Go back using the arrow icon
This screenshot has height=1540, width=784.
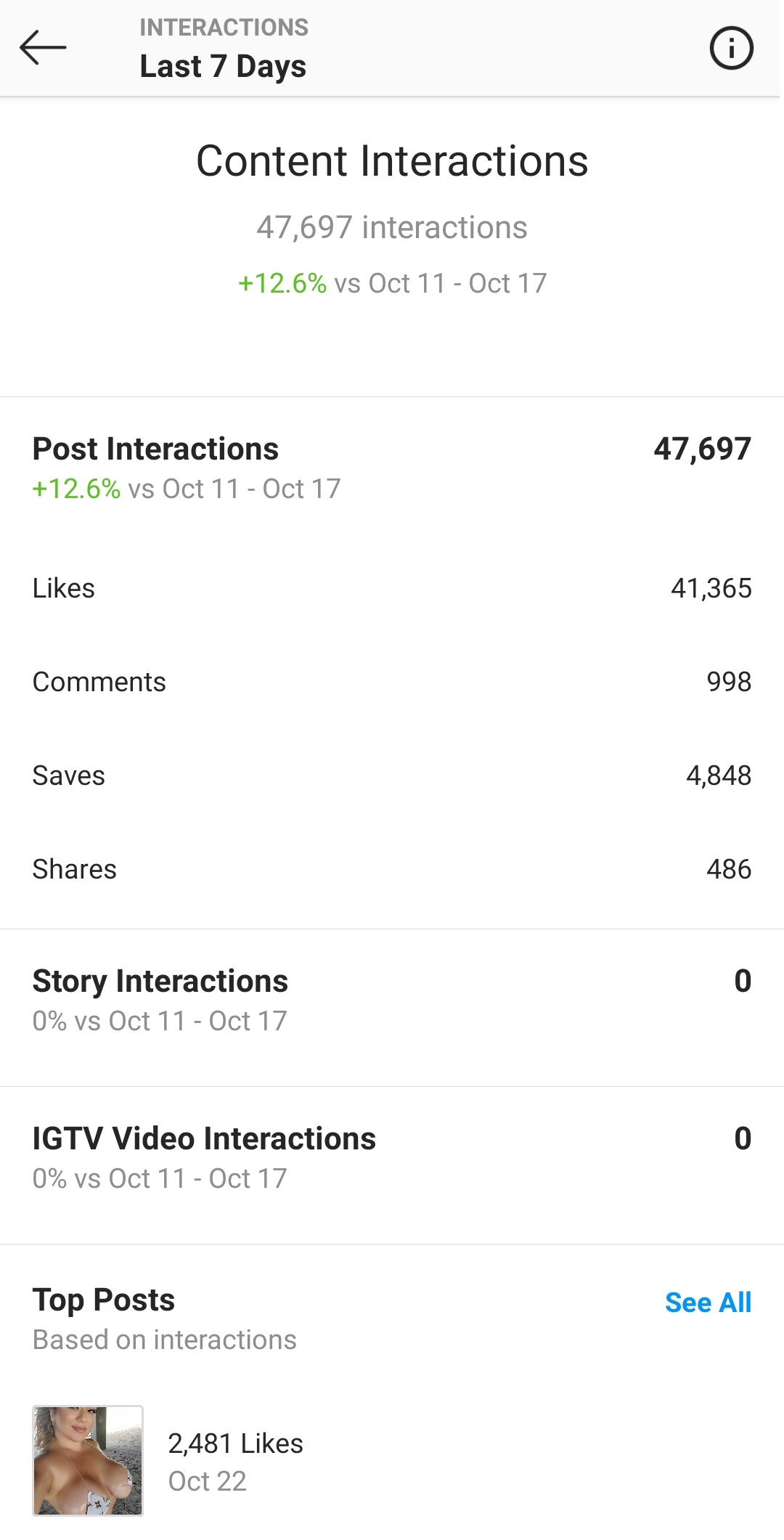(x=43, y=48)
